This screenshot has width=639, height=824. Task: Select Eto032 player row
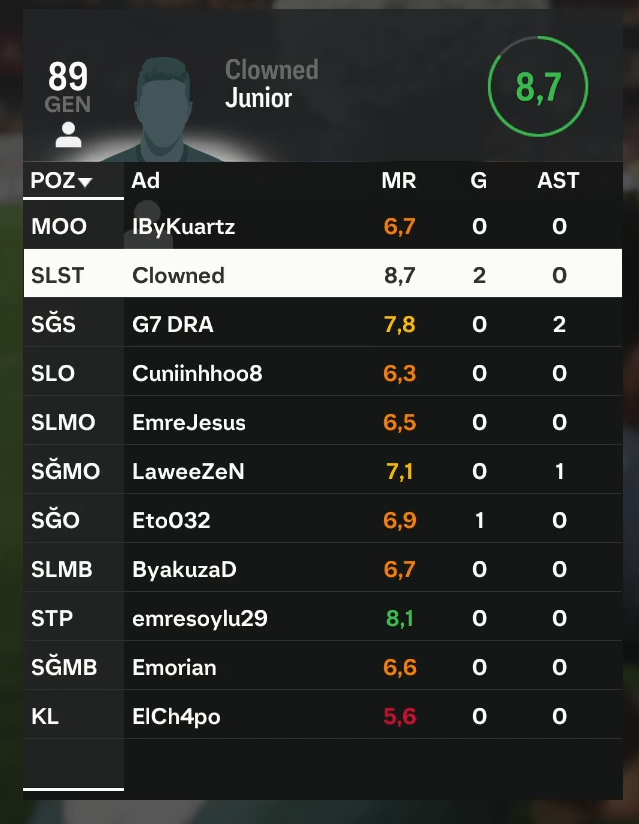(323, 518)
